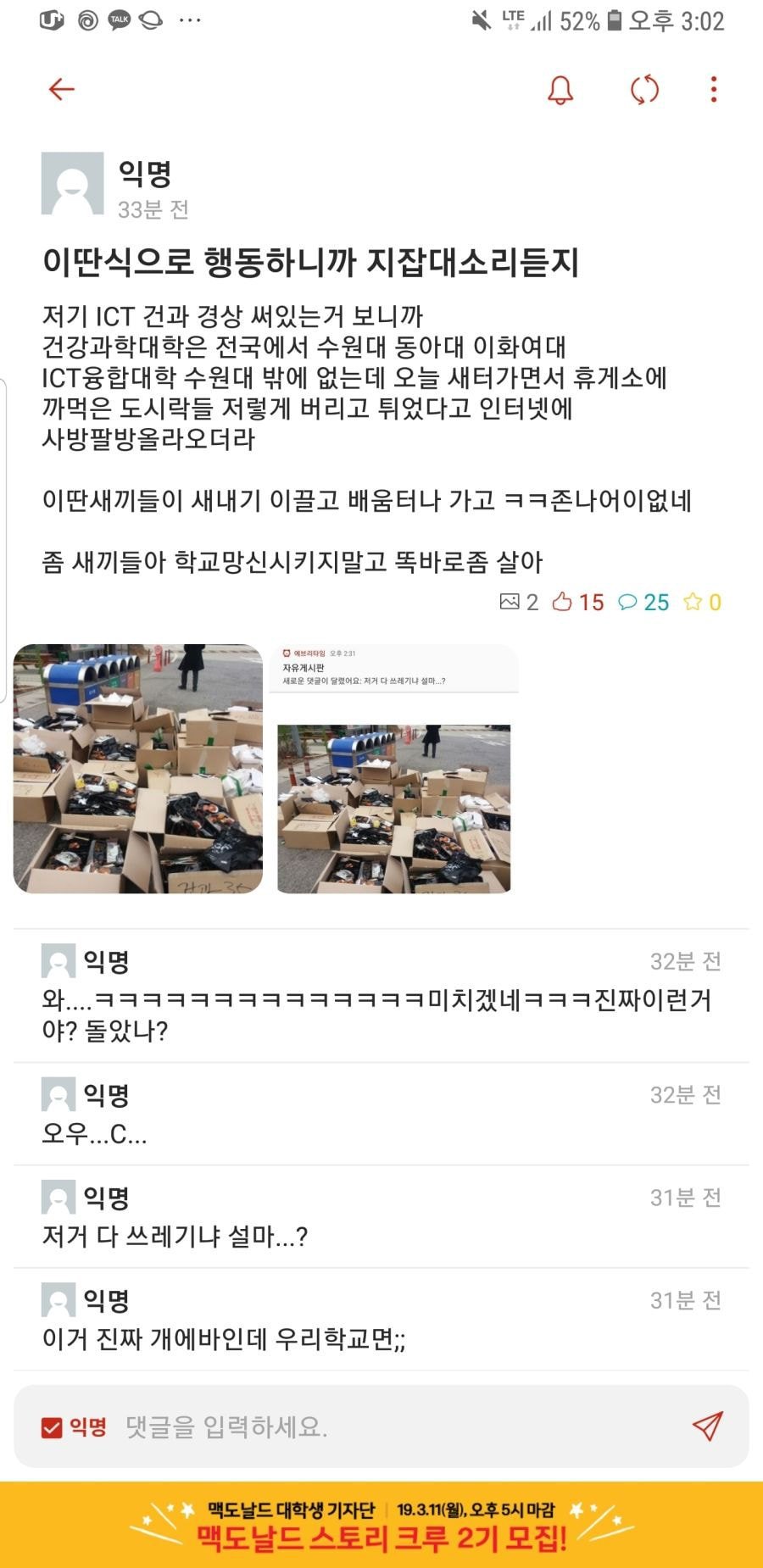Image resolution: width=763 pixels, height=1568 pixels.
Task: Open the 맥도날드 스토리 크루 banner ad
Action: click(381, 1524)
